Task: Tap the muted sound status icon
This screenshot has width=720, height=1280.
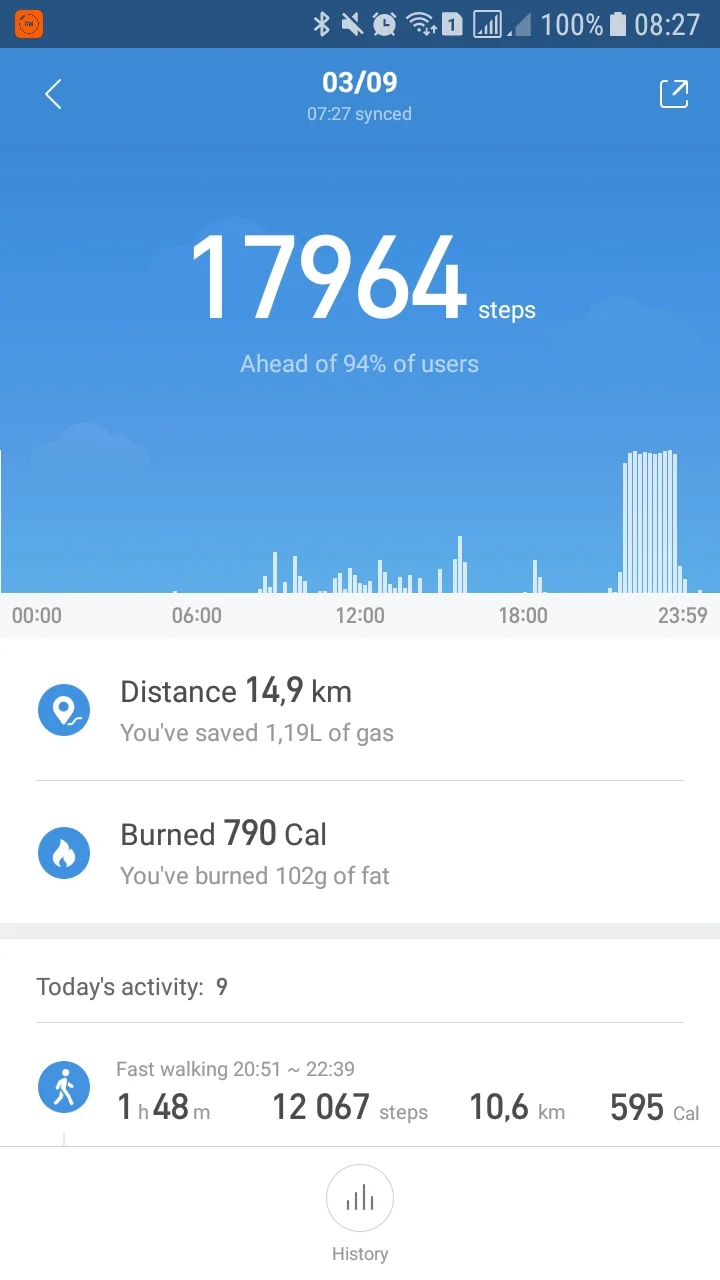Action: click(x=354, y=22)
